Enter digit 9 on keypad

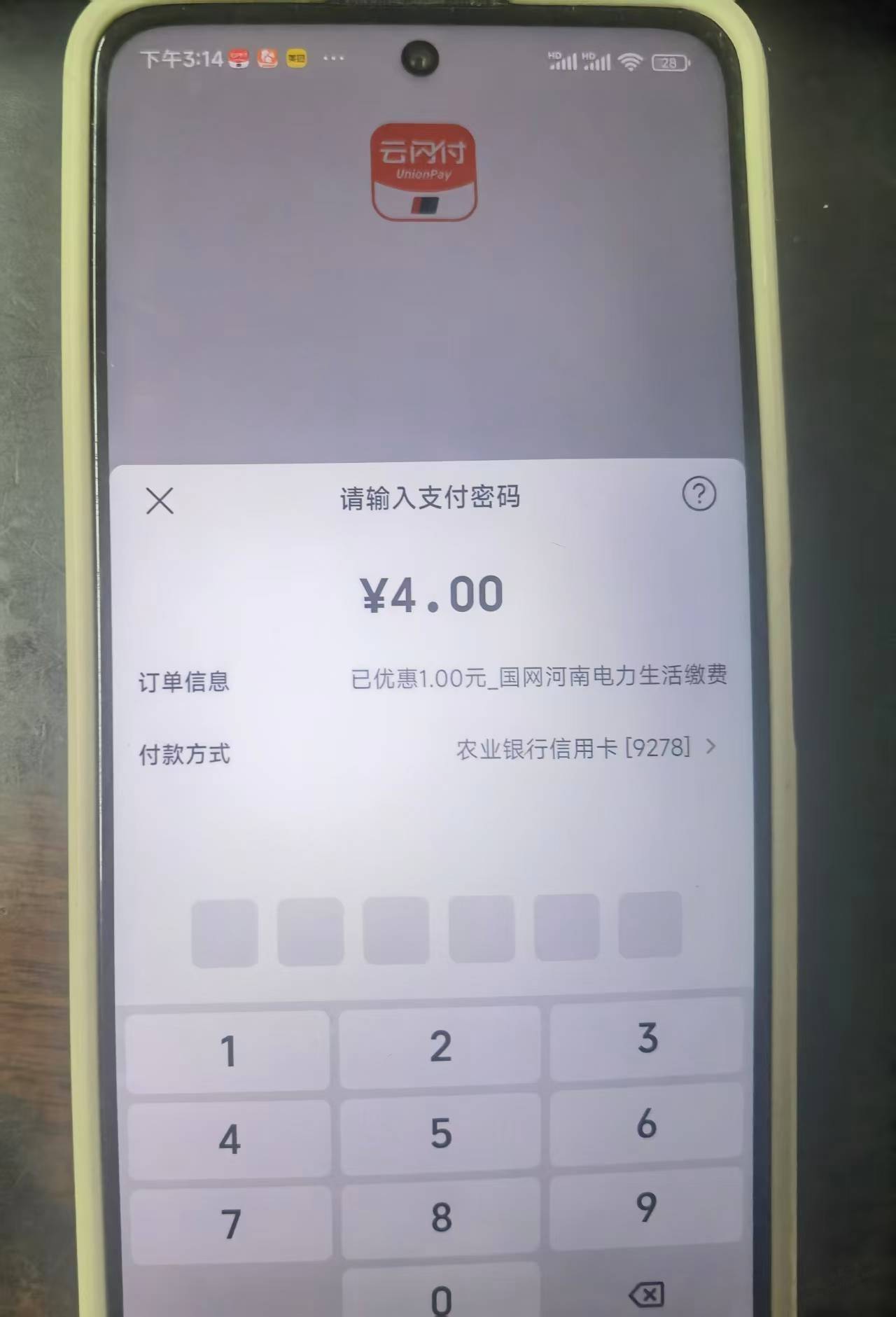click(646, 1208)
